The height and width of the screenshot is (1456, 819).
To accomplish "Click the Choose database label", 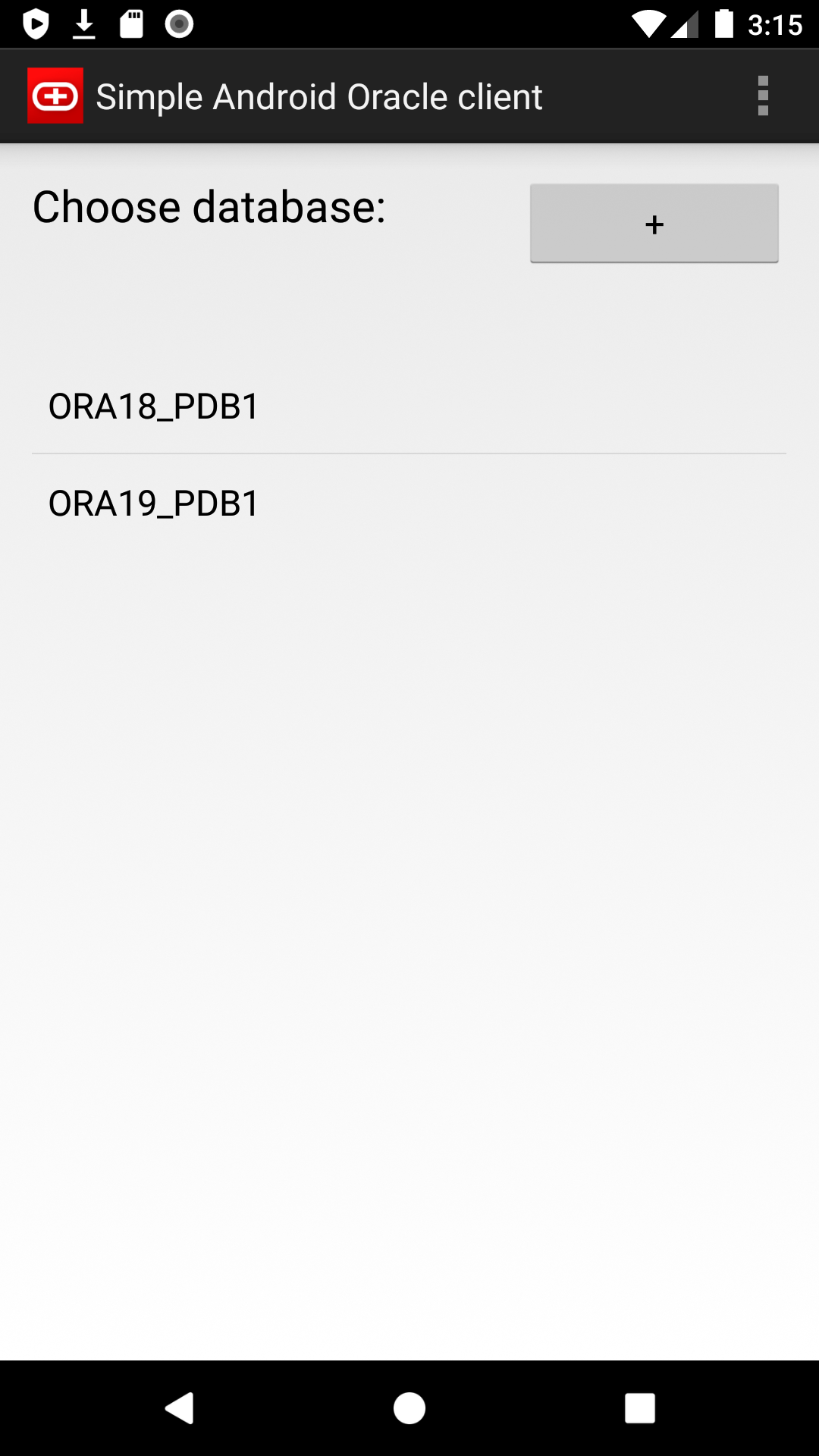I will pos(209,205).
